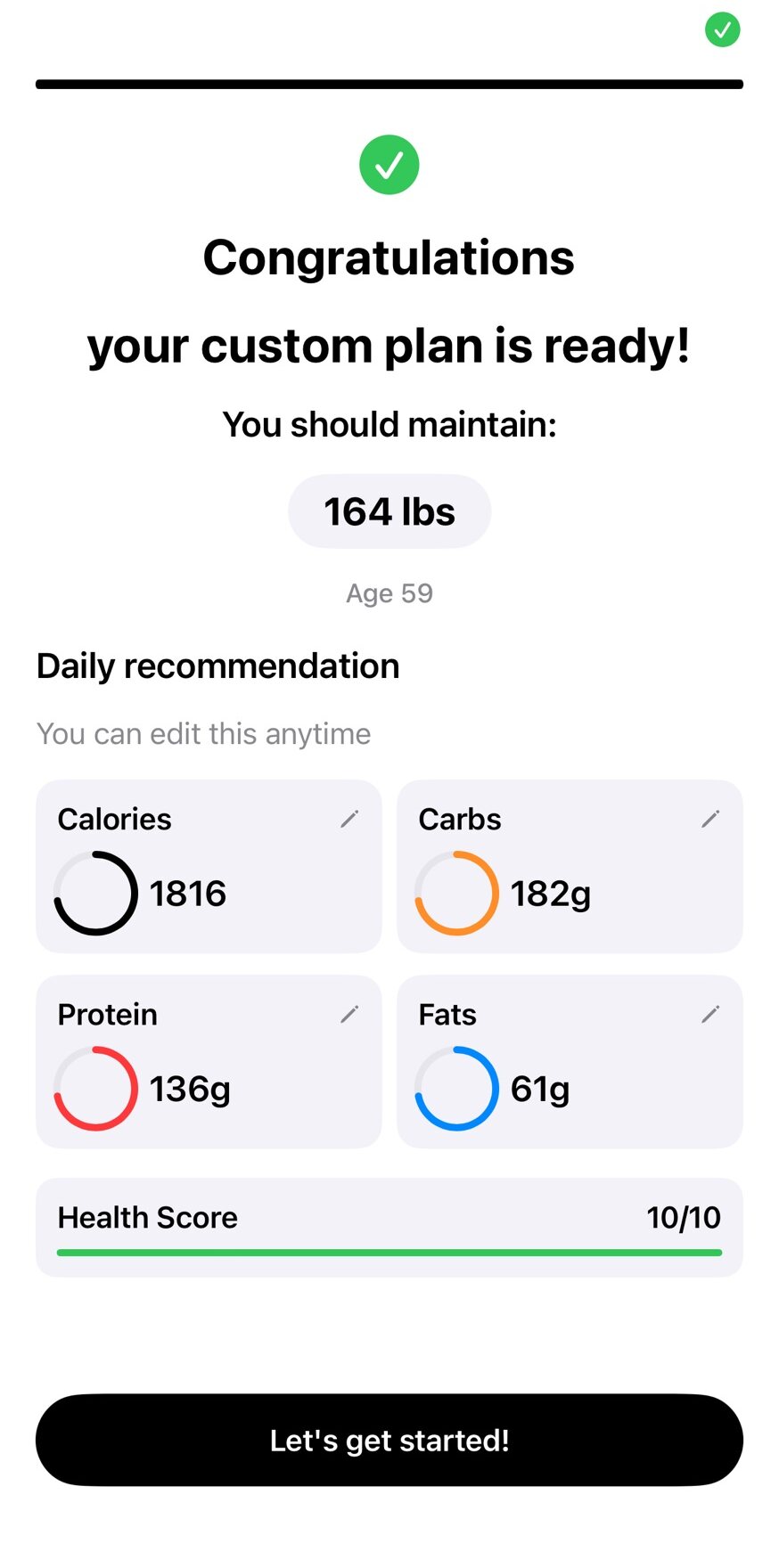Open the Carbs card showing 182g
Image resolution: width=779 pixels, height=1568 pixels.
pyautogui.click(x=569, y=865)
